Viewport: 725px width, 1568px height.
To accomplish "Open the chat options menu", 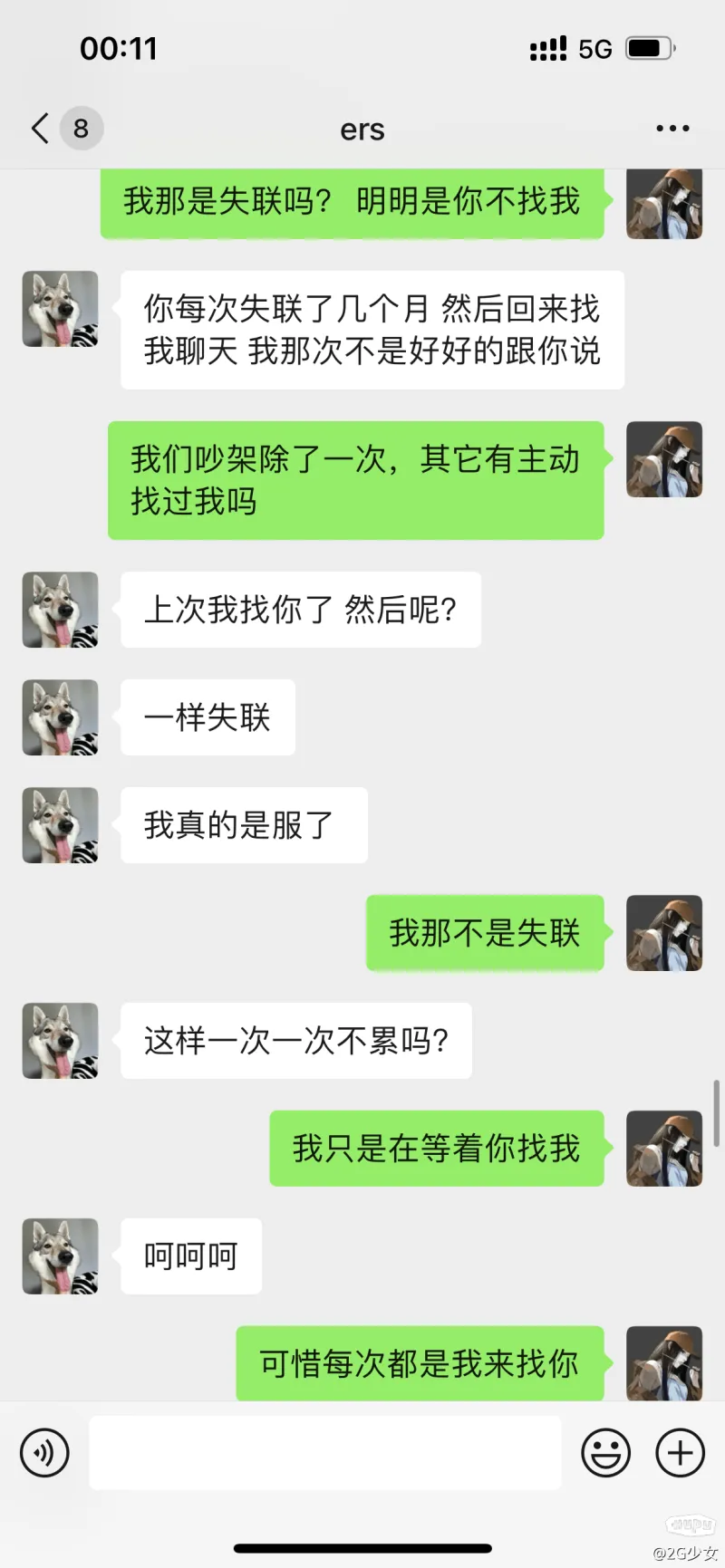I will pyautogui.click(x=672, y=129).
